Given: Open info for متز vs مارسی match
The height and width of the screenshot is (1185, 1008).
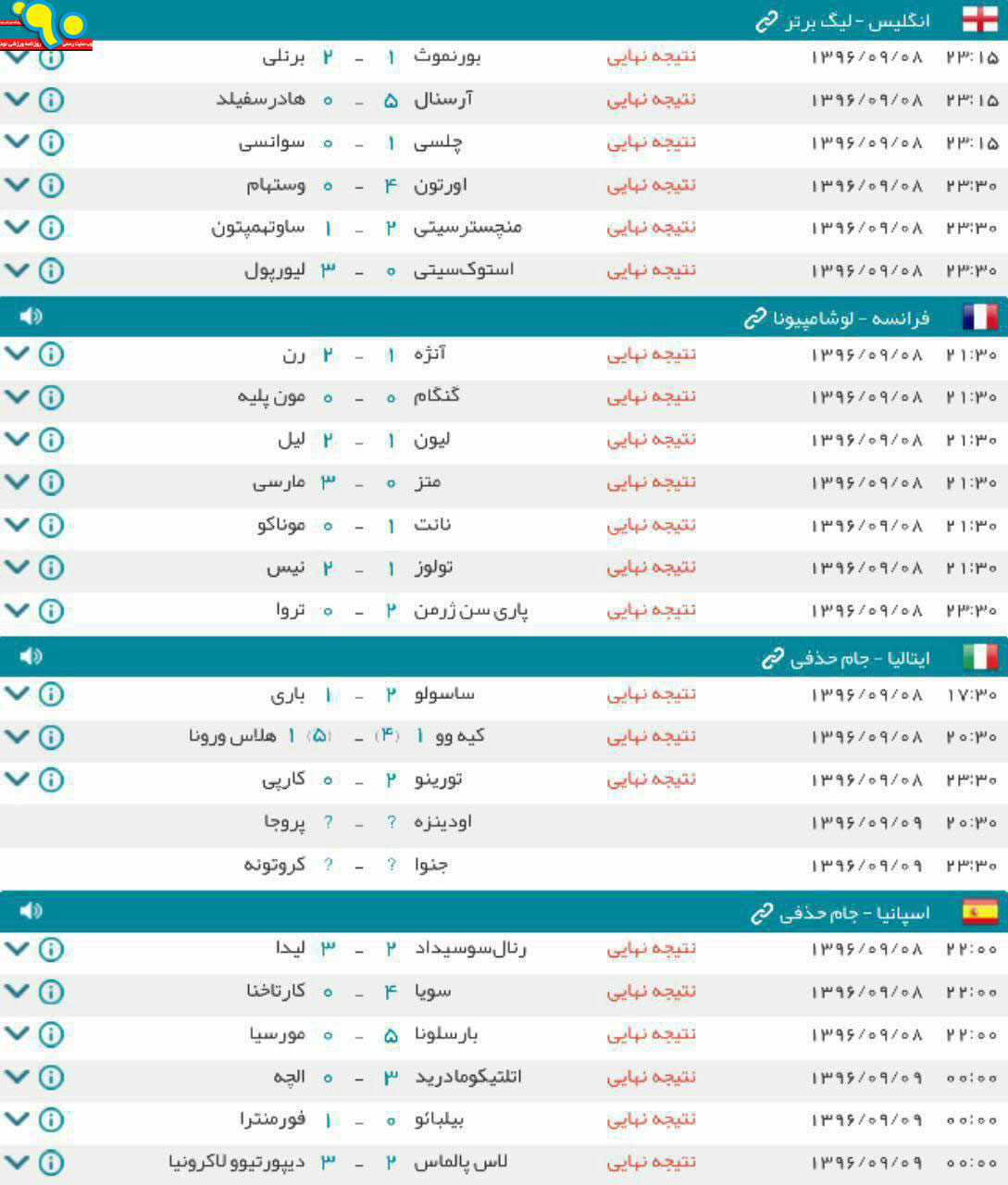Looking at the screenshot, I should [x=51, y=482].
